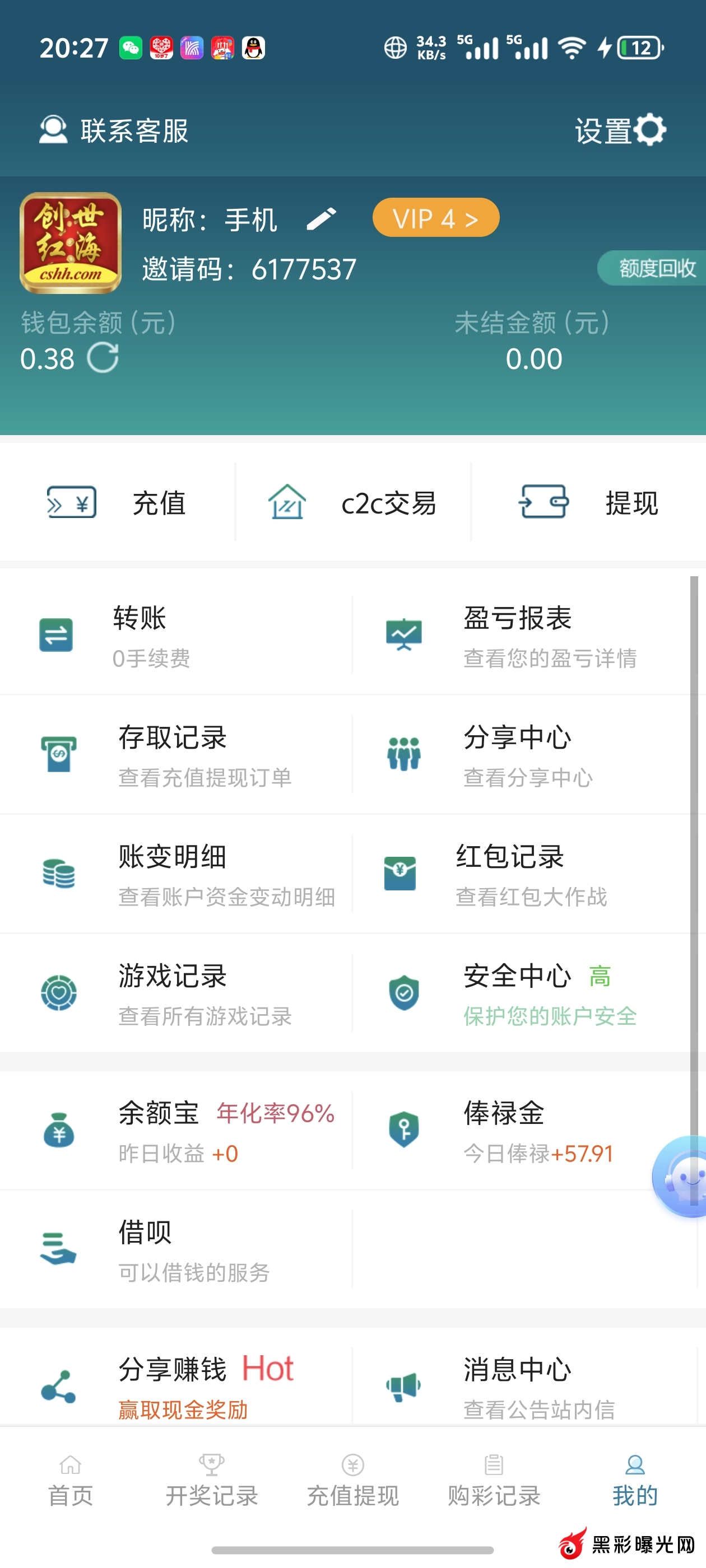Open 充值 recharge
The width and height of the screenshot is (706, 1568).
pyautogui.click(x=117, y=503)
